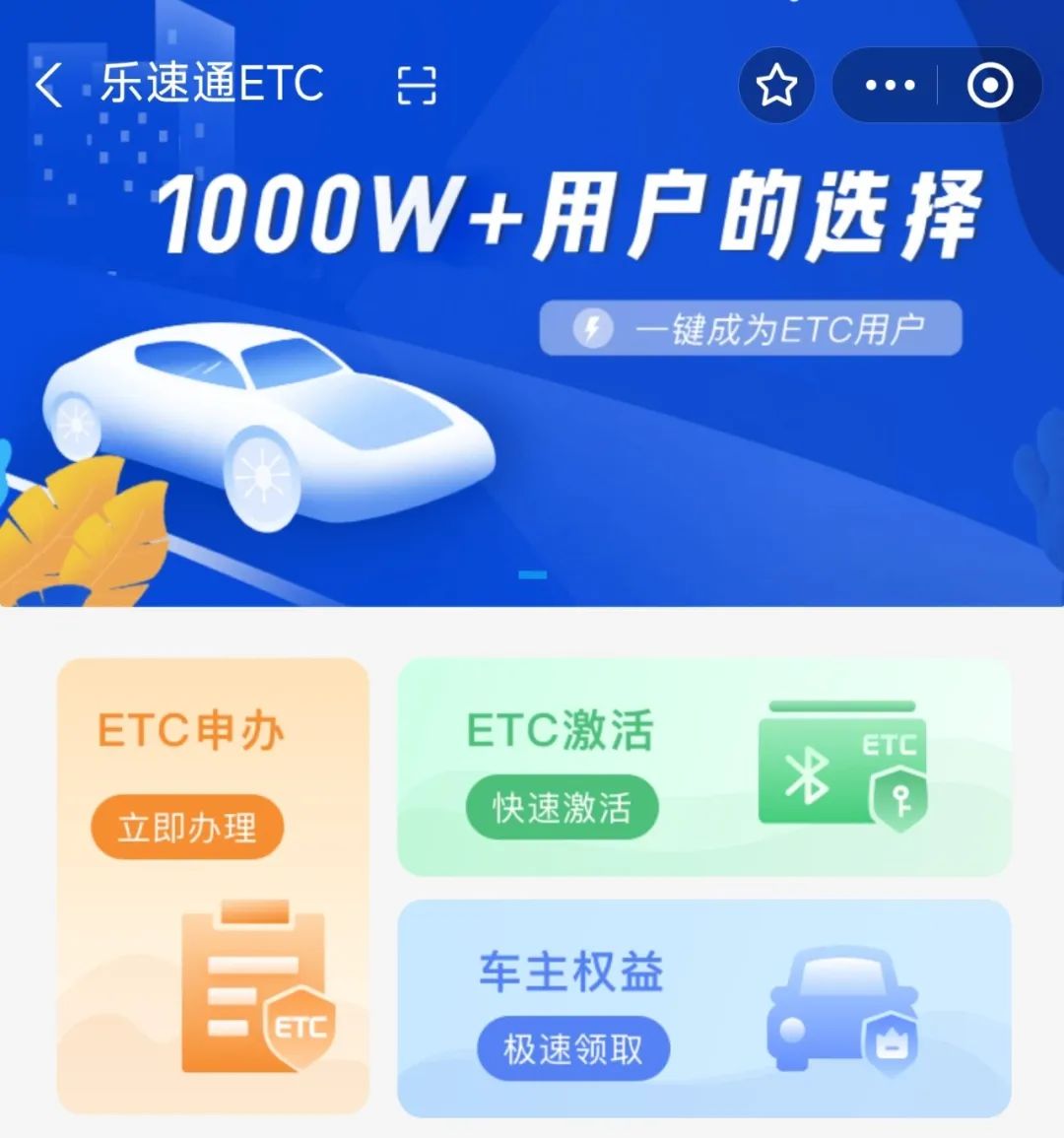Image resolution: width=1064 pixels, height=1138 pixels.
Task: Open the scan code icon
Action: click(x=416, y=86)
